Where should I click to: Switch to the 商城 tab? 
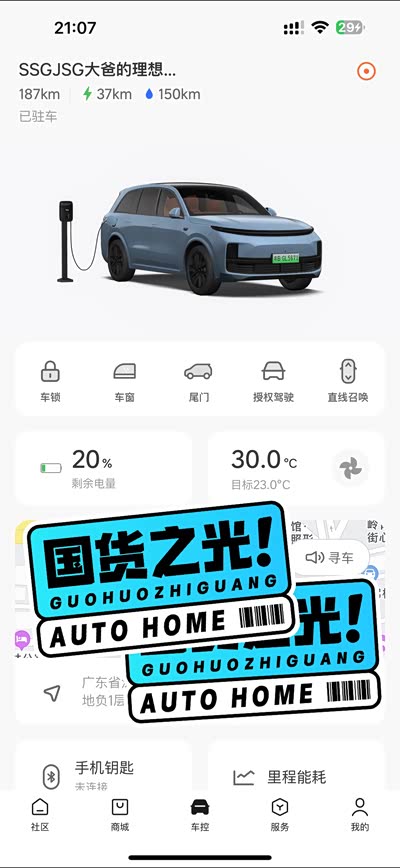click(120, 815)
